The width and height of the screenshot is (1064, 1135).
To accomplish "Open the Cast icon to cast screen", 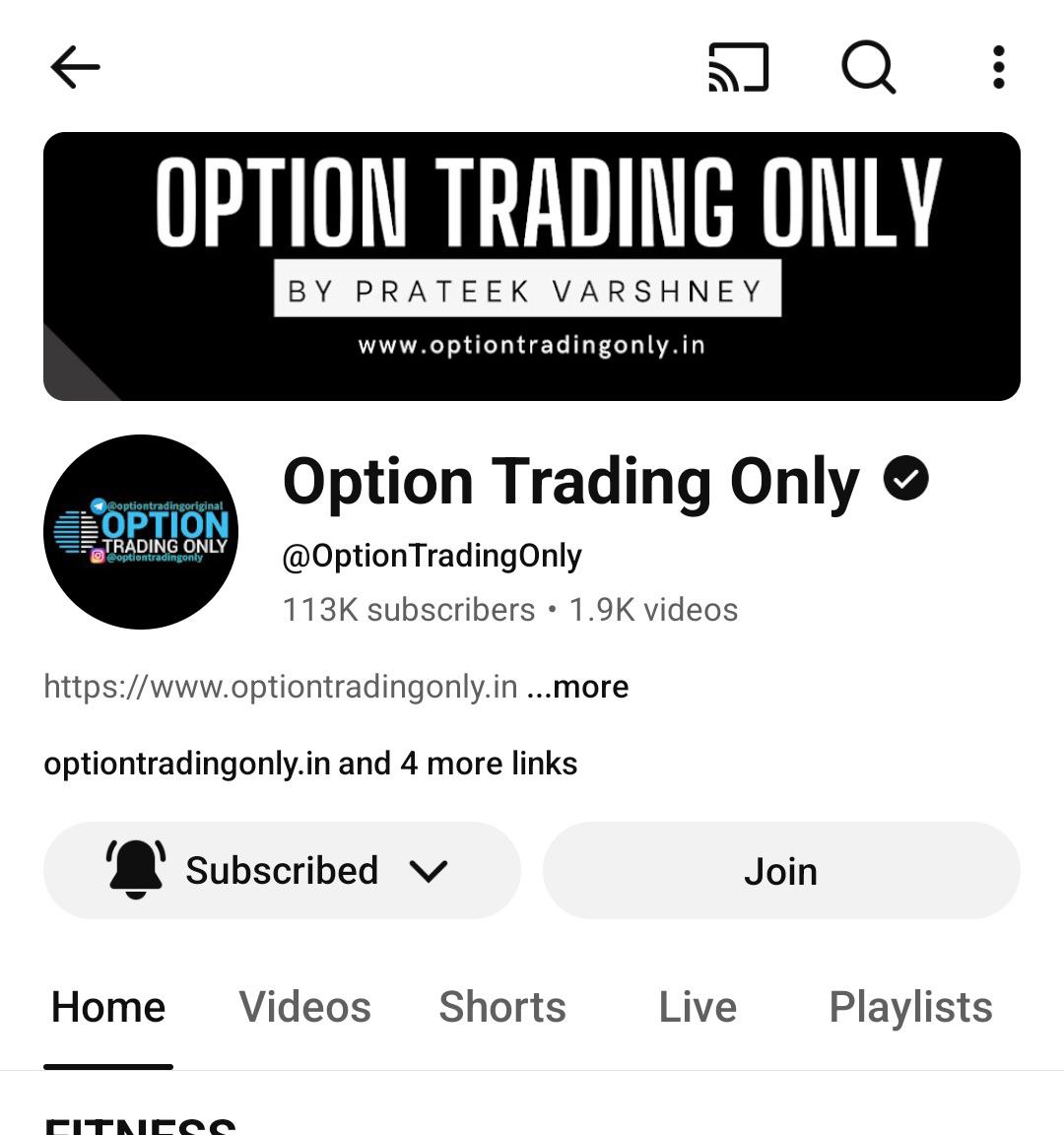I will point(740,67).
